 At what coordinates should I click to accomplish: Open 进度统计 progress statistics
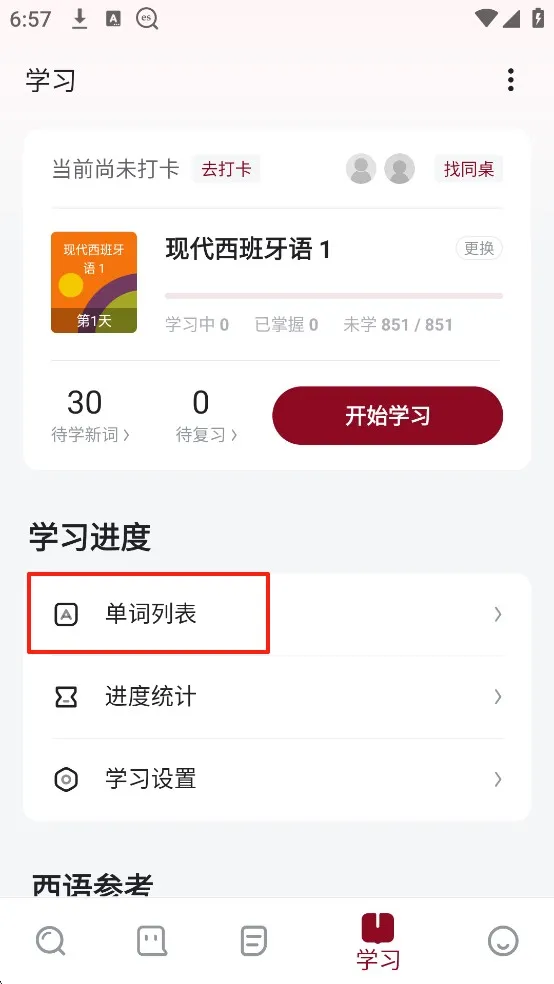[277, 697]
